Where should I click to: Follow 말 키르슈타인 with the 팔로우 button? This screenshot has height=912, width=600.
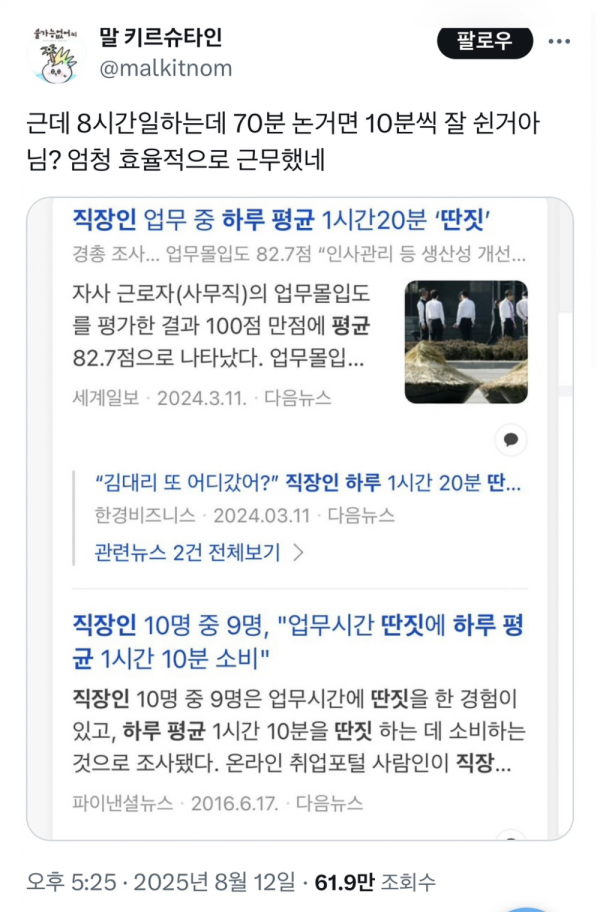[484, 42]
